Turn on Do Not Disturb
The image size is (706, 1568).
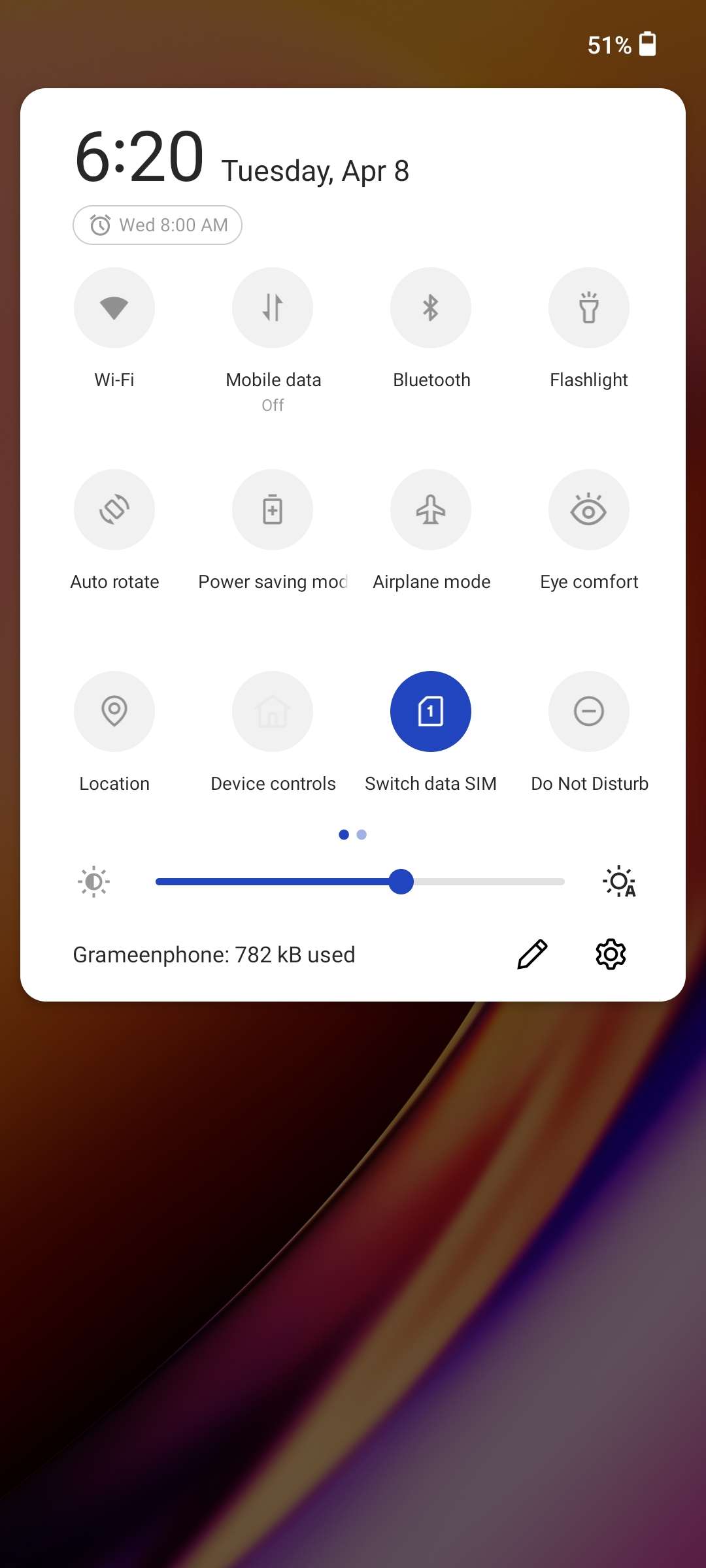589,711
